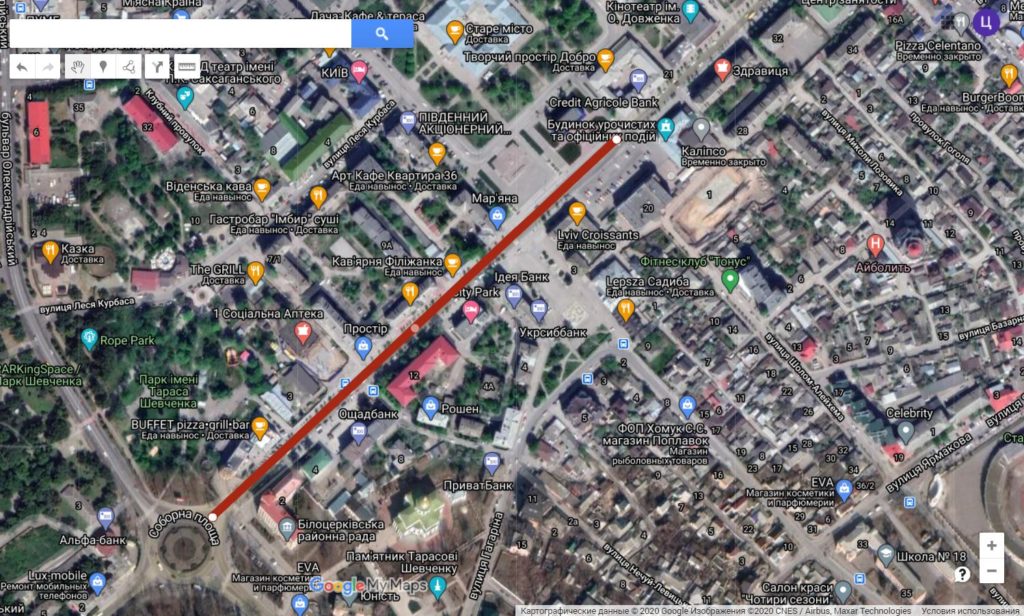Tap the Айболить hospital marker

tap(876, 243)
